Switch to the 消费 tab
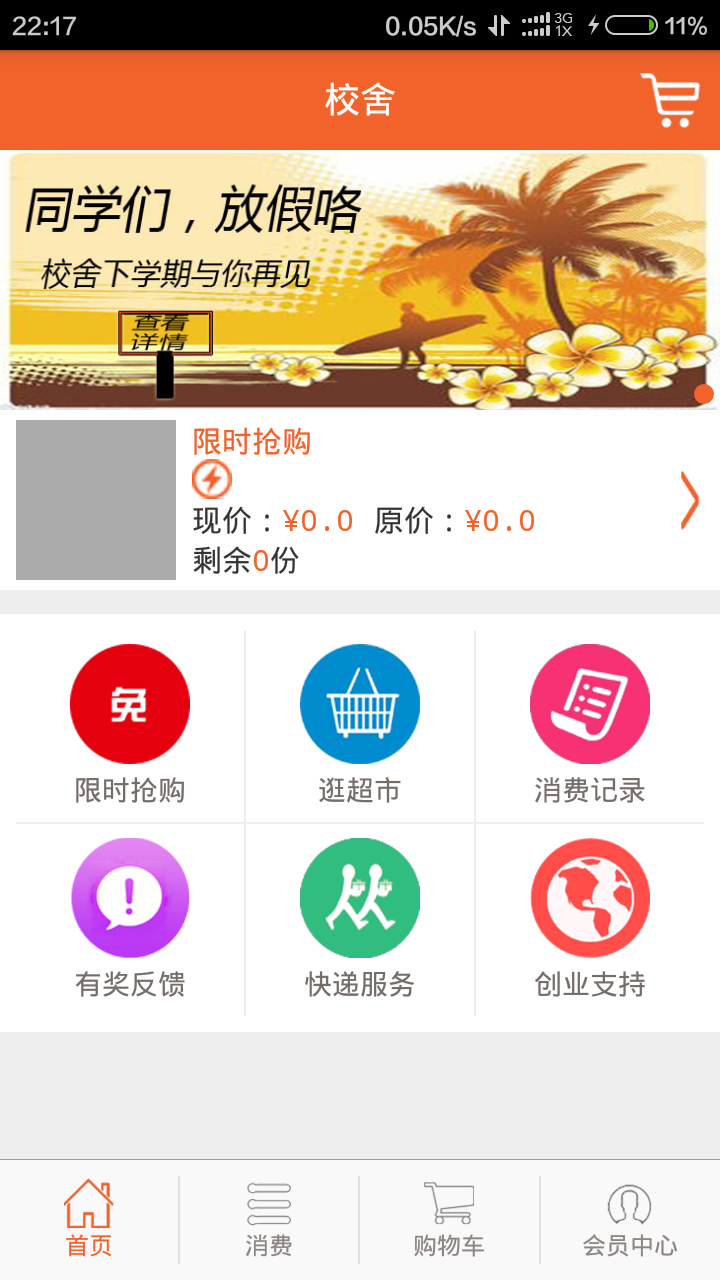This screenshot has width=720, height=1280. pos(269,1218)
